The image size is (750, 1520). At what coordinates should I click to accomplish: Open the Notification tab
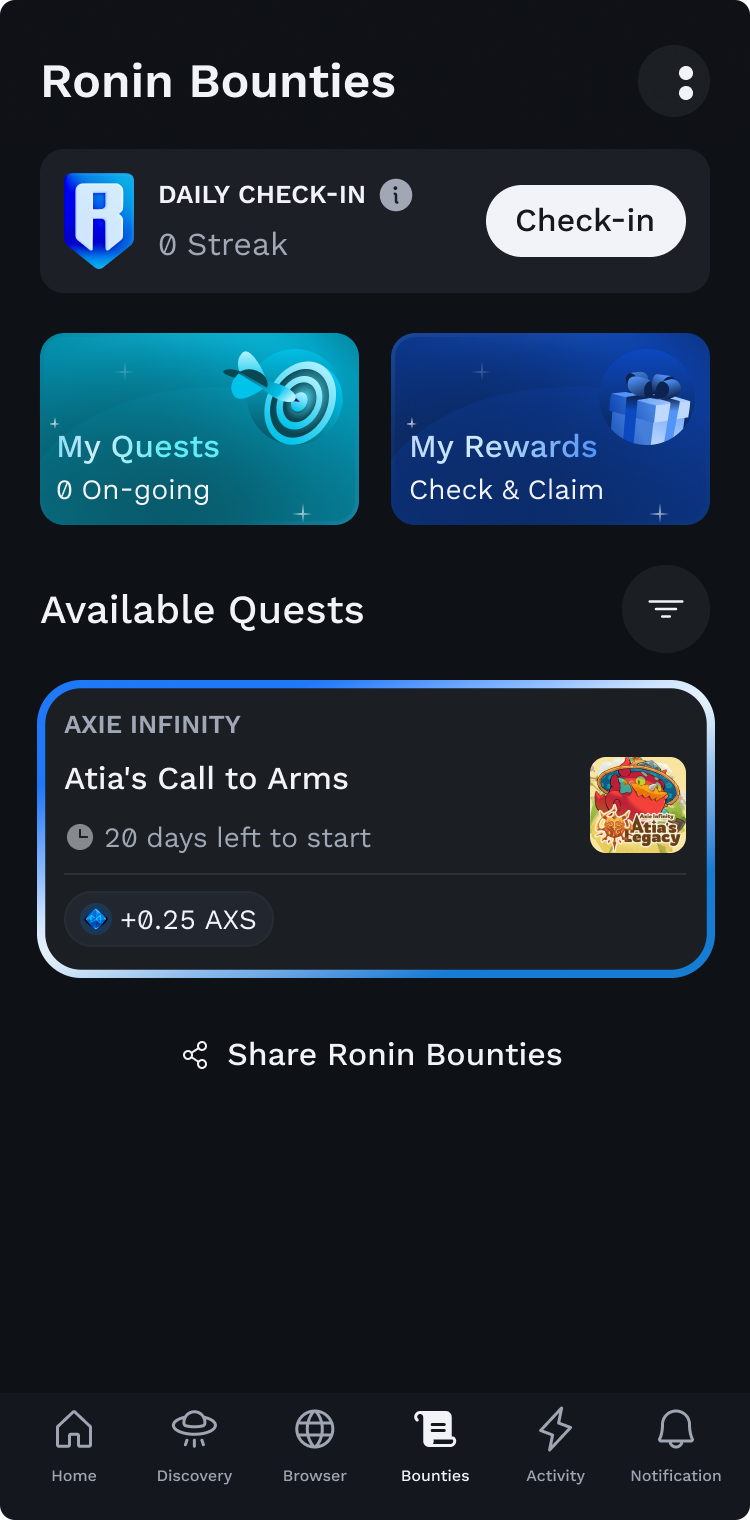[x=675, y=1445]
